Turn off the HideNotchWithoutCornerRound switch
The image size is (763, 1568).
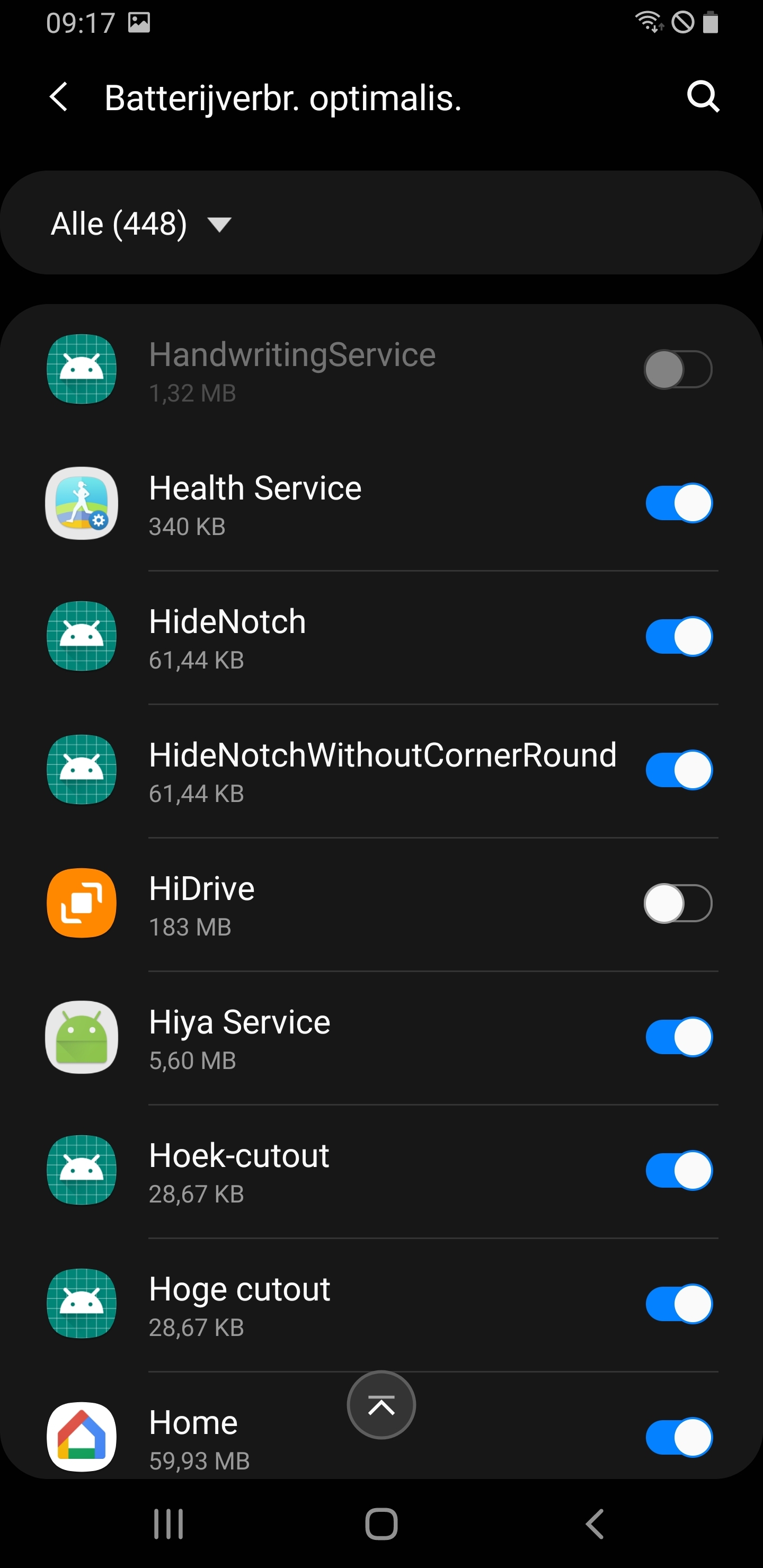click(x=678, y=770)
